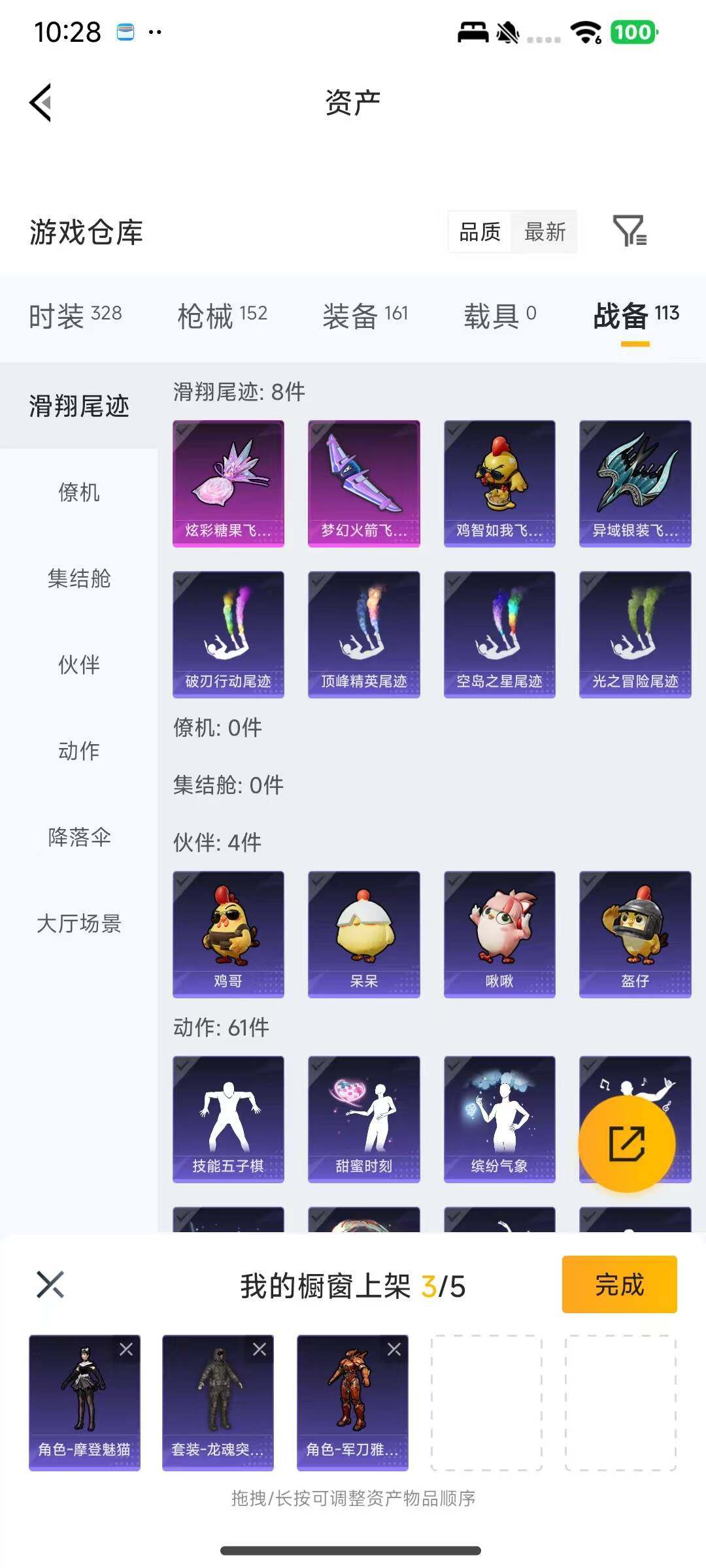Switch to the 枪械 tab
Viewport: 706px width, 1568px height.
tap(223, 314)
